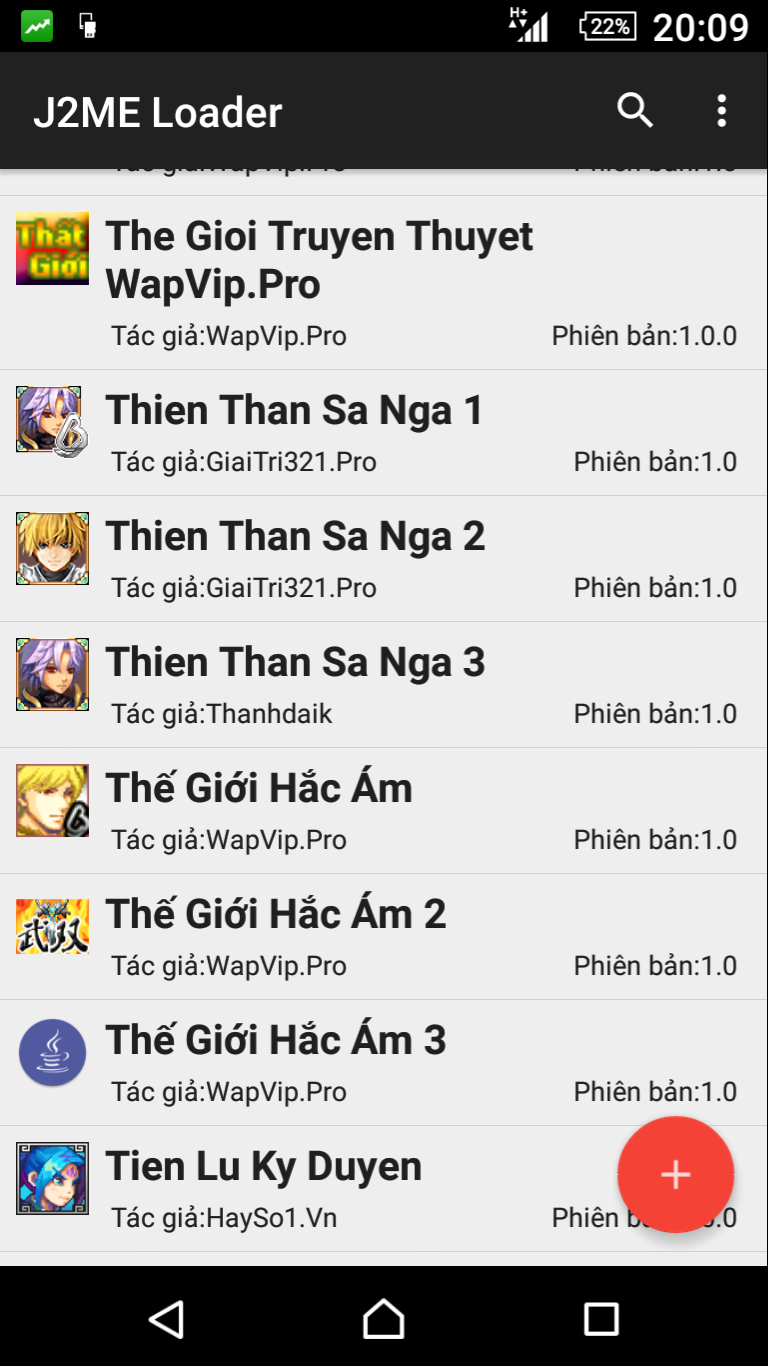Go back with the system back button

167,1319
